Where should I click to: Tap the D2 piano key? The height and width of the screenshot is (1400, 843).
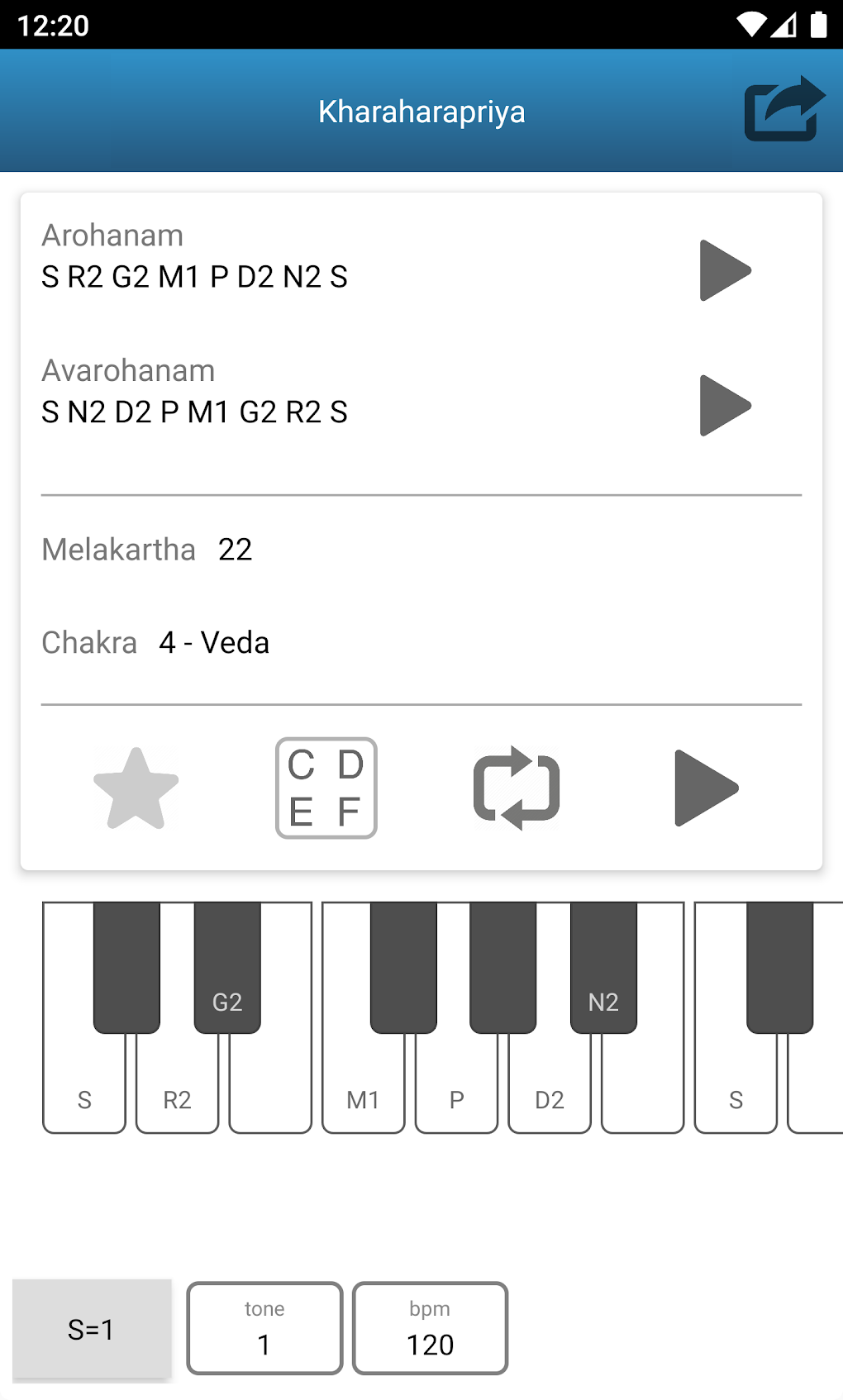point(550,1091)
